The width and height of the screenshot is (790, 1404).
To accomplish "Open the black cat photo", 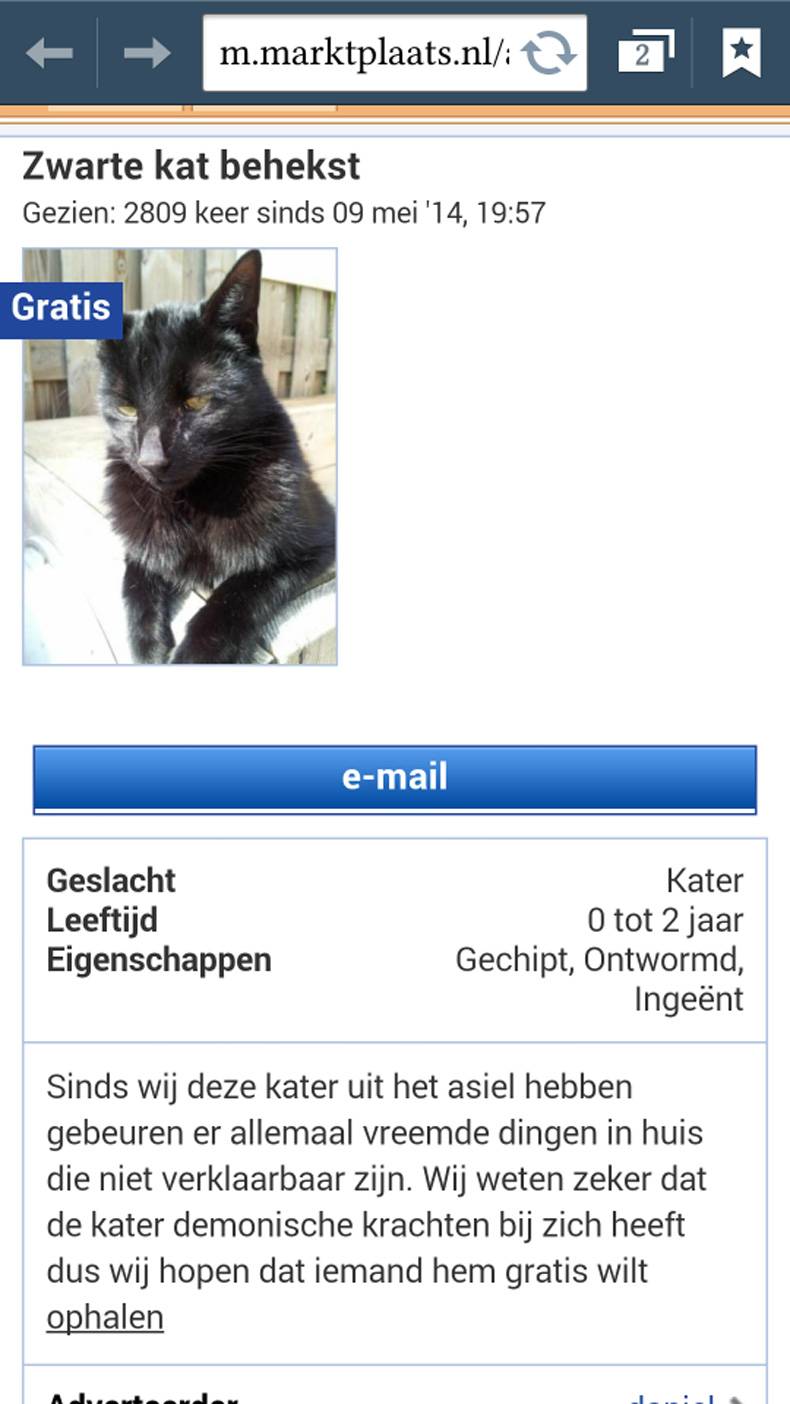I will click(x=180, y=457).
